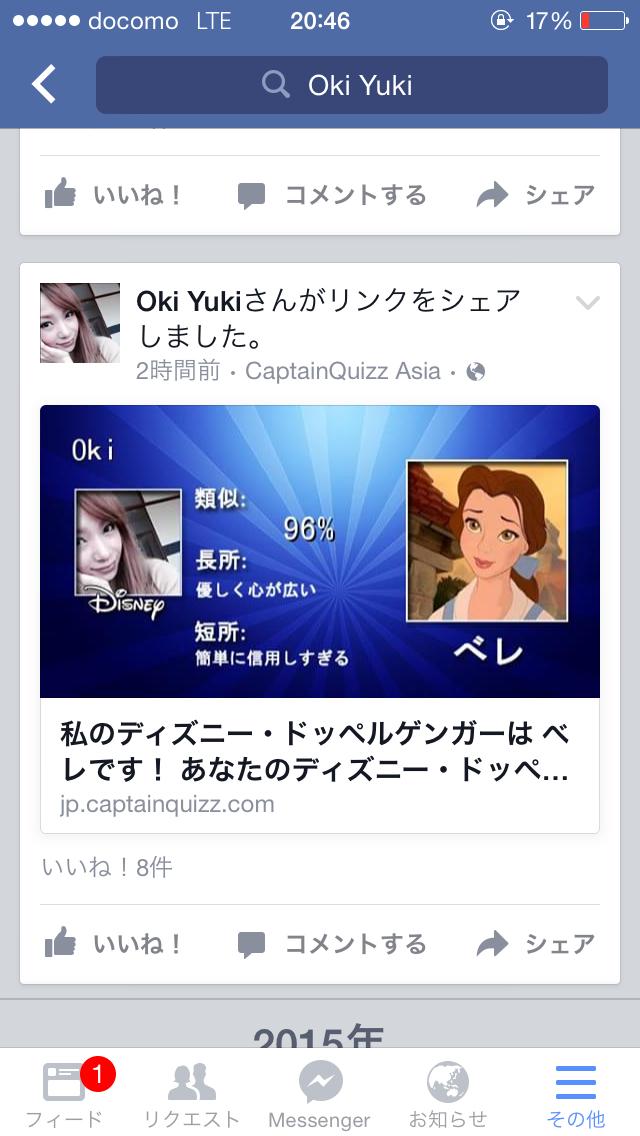The image size is (640, 1136).
Task: Open the お知らせ notifications tab
Action: [x=448, y=1094]
